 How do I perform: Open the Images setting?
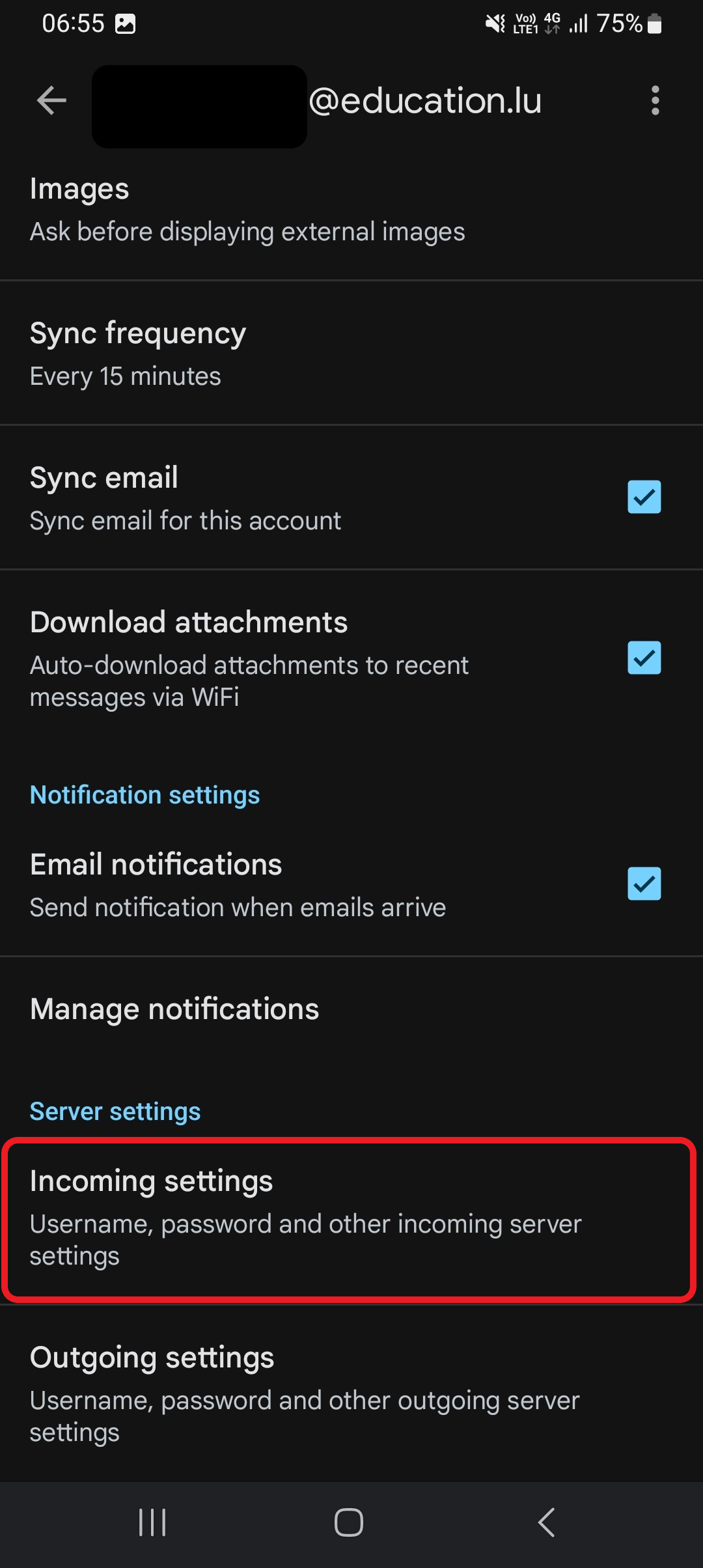click(x=351, y=210)
